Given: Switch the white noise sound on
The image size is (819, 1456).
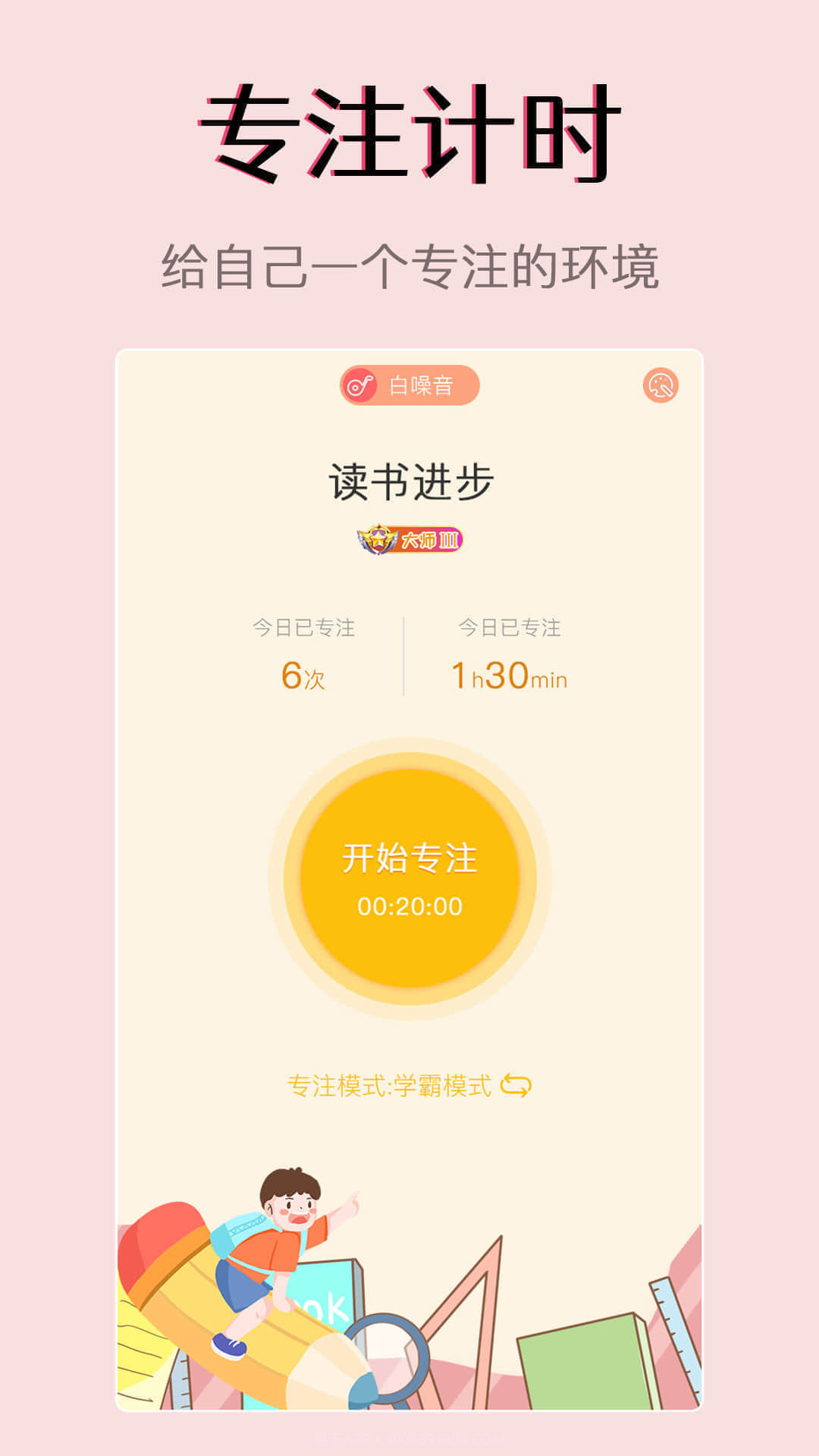Looking at the screenshot, I should click(409, 387).
